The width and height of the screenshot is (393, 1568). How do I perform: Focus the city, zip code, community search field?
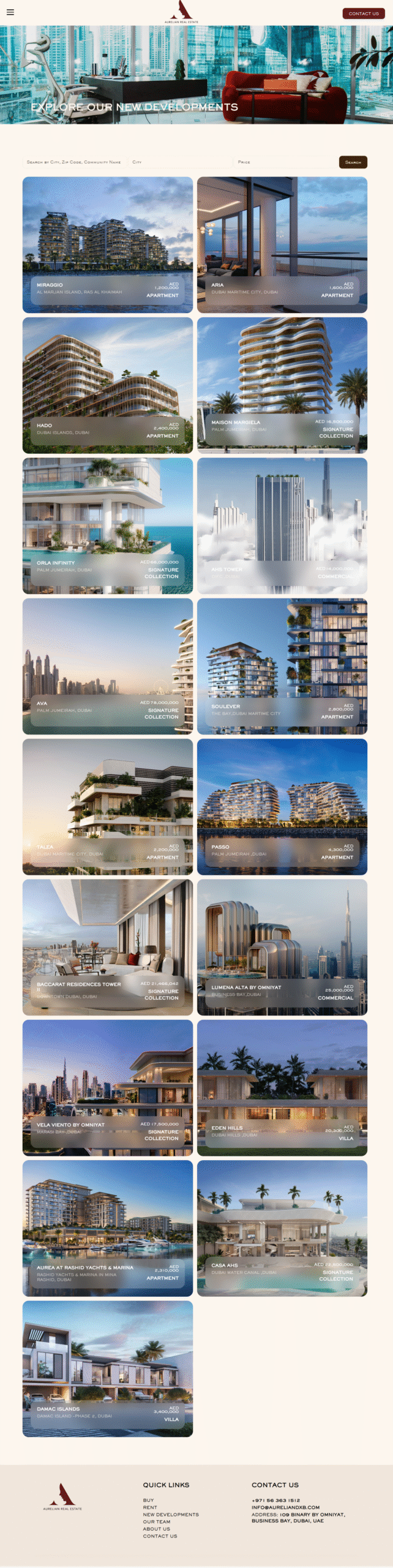tap(73, 162)
